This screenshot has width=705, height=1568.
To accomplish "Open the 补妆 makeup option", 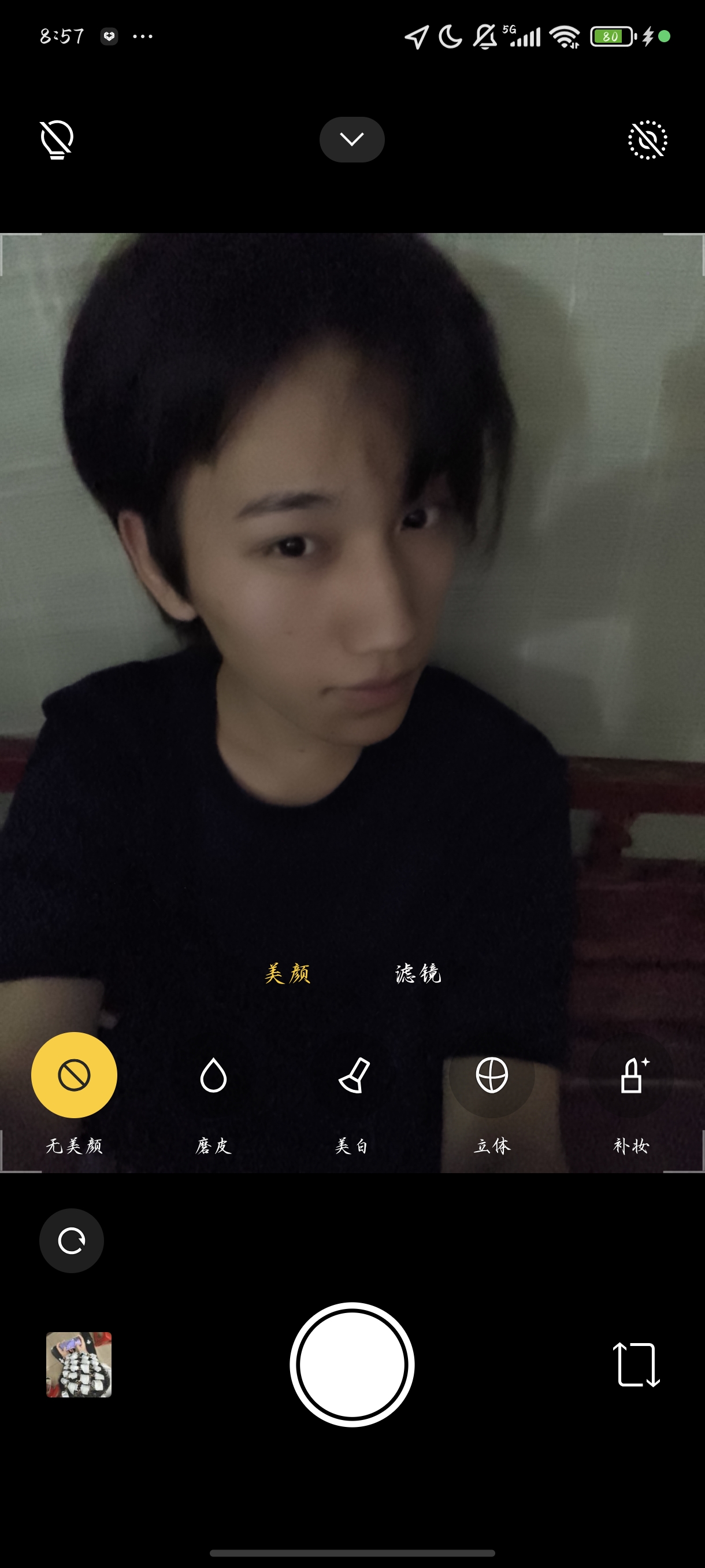I will 632,1075.
